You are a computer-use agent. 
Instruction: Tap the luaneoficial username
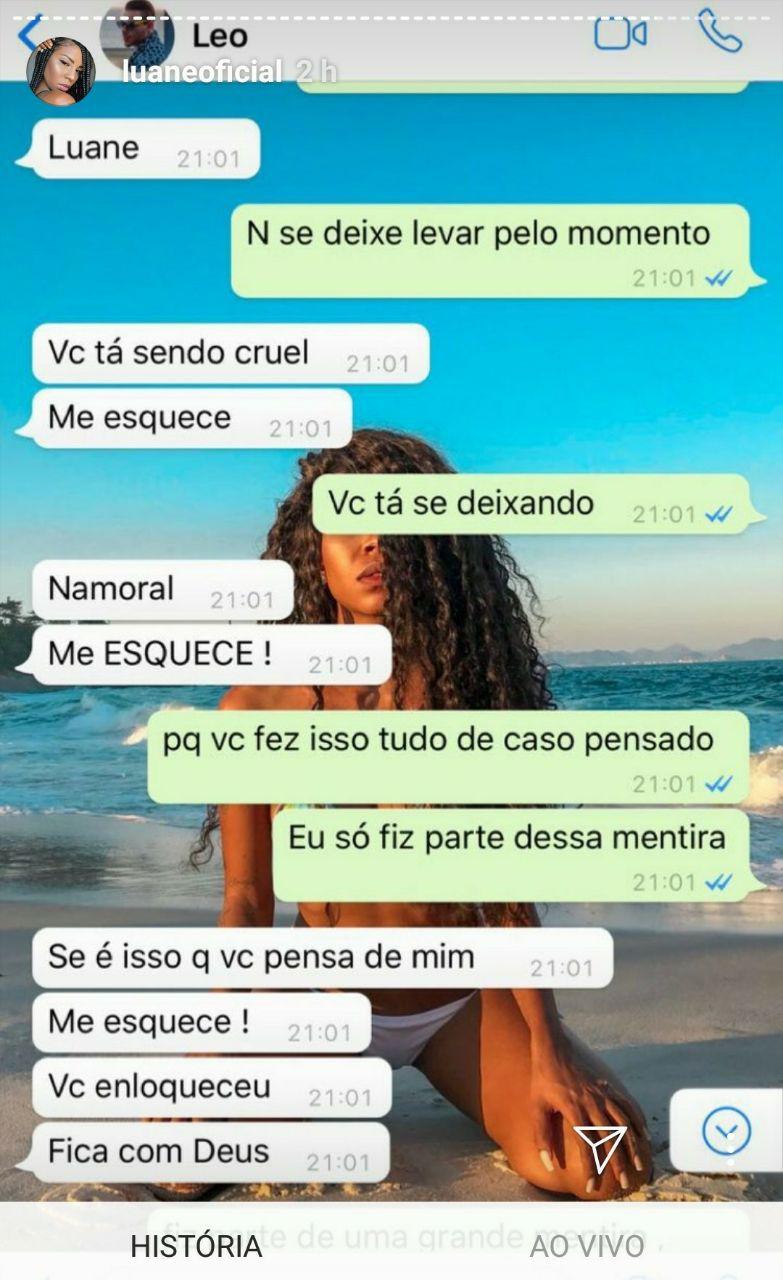[201, 72]
